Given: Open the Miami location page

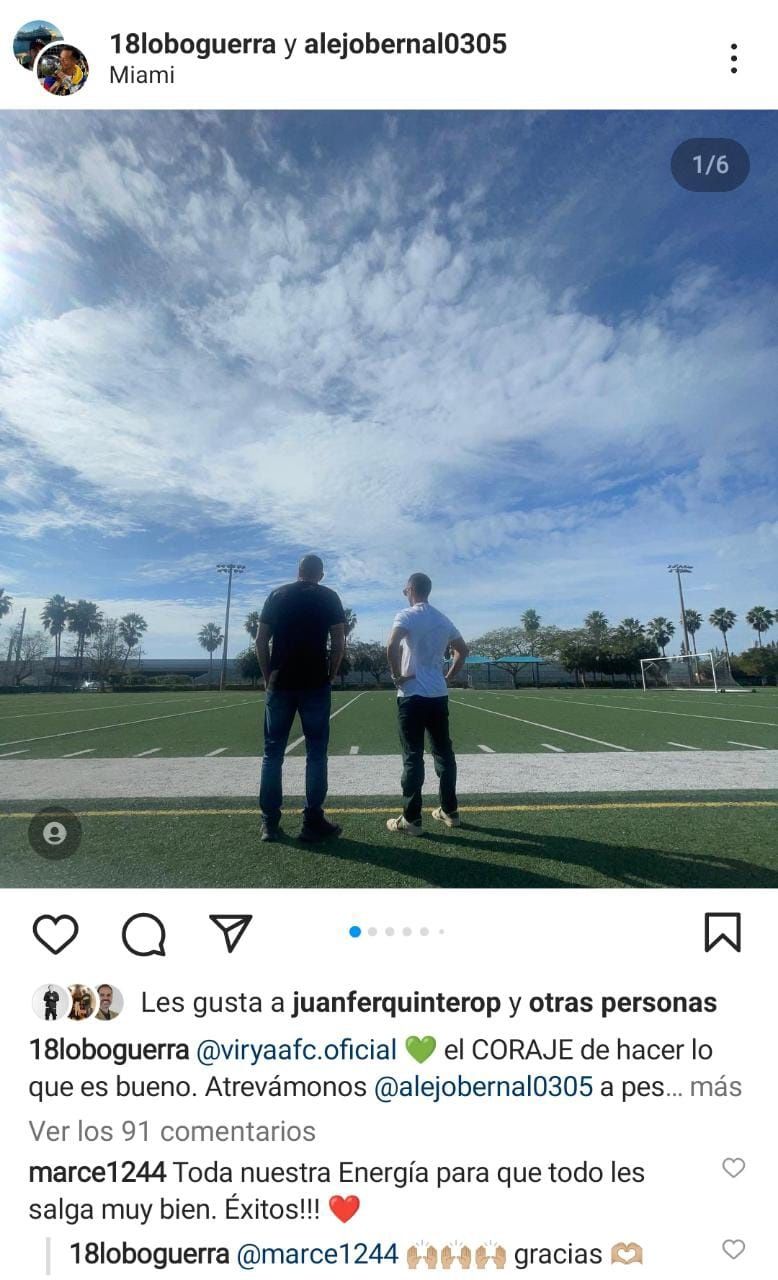Looking at the screenshot, I should point(141,75).
